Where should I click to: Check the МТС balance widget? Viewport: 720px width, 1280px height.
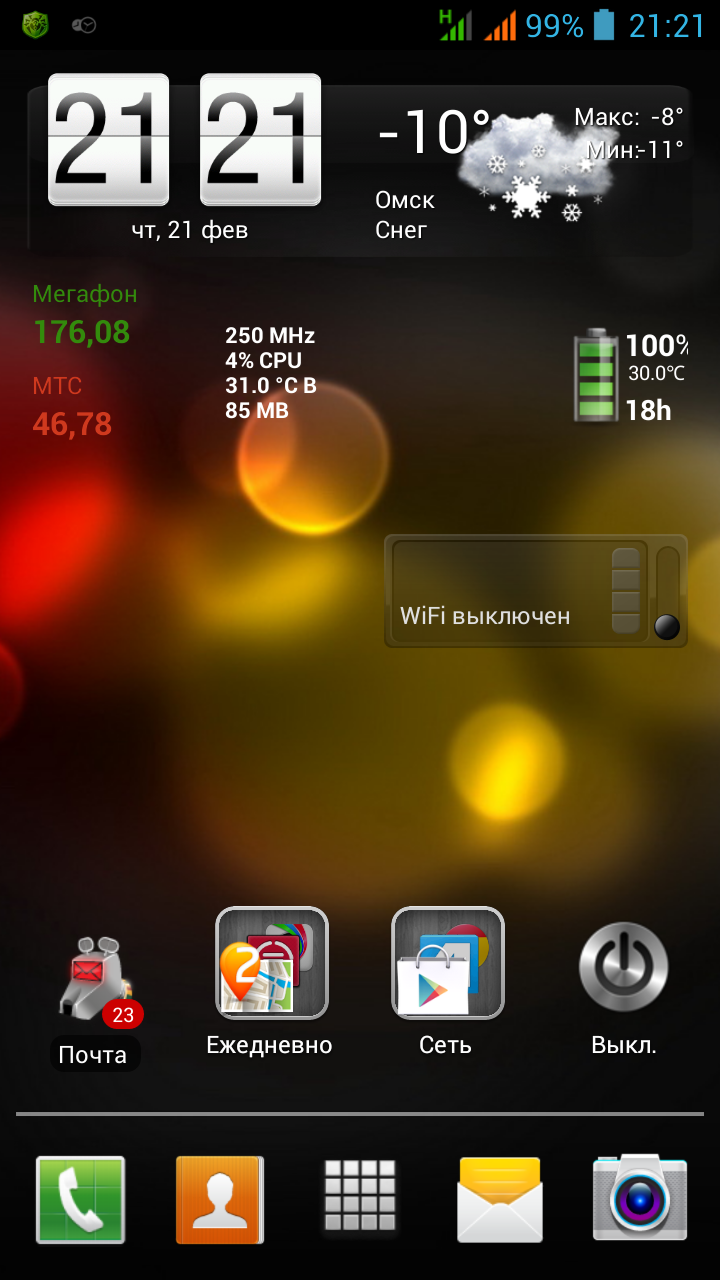[x=72, y=407]
